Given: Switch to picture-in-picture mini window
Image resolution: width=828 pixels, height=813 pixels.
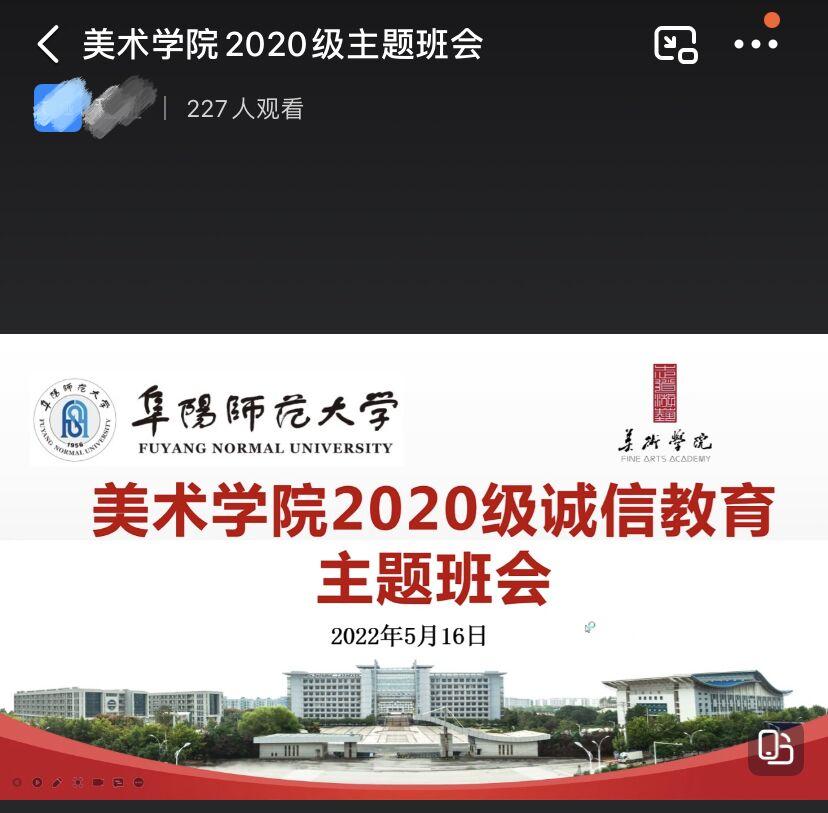Looking at the screenshot, I should (676, 45).
